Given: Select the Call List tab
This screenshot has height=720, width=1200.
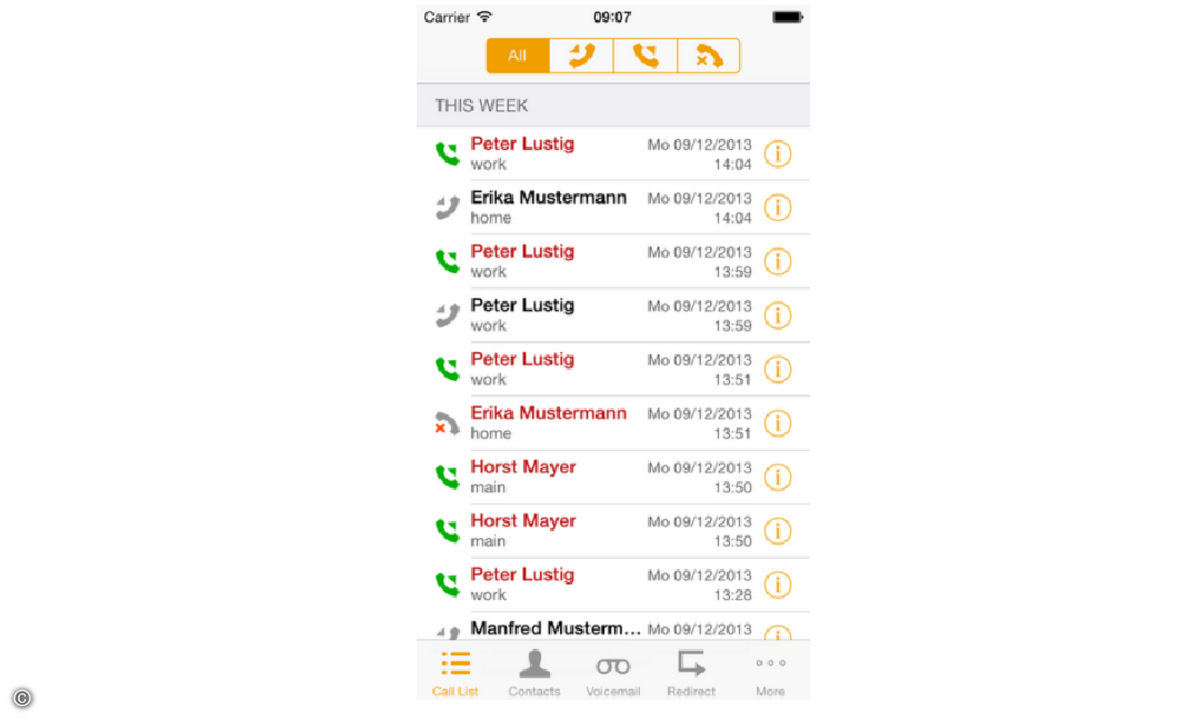Looking at the screenshot, I should click(455, 672).
